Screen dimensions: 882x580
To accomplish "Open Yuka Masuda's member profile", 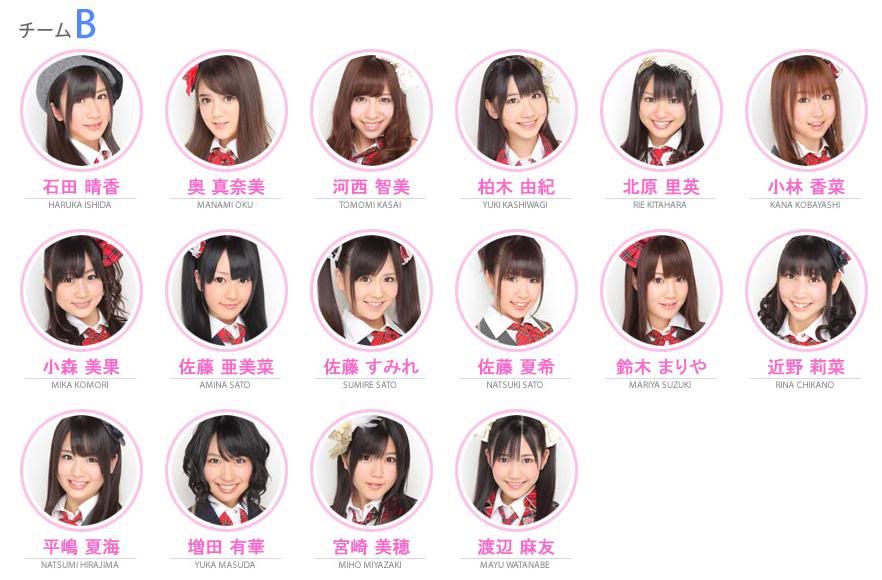I will tap(226, 470).
